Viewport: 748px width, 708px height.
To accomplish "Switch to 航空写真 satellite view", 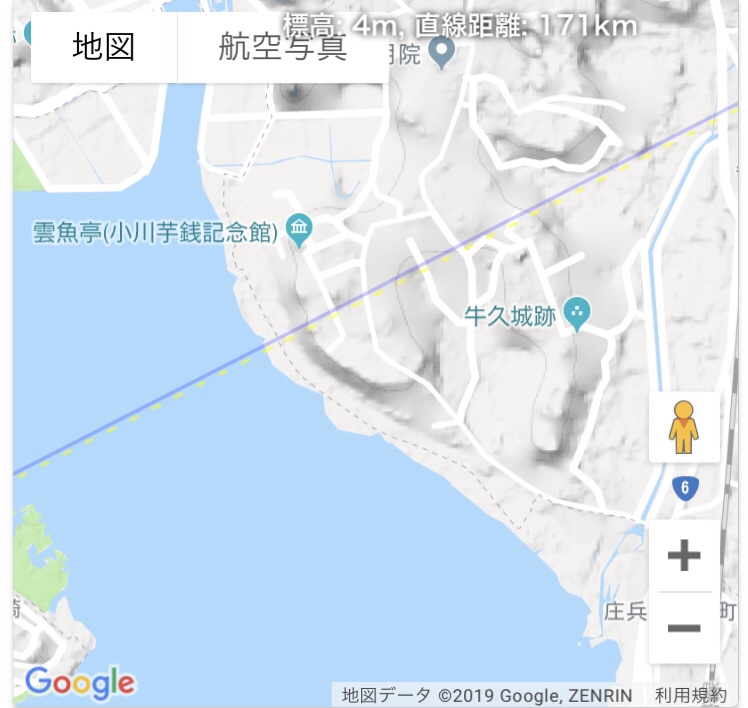I will click(282, 47).
